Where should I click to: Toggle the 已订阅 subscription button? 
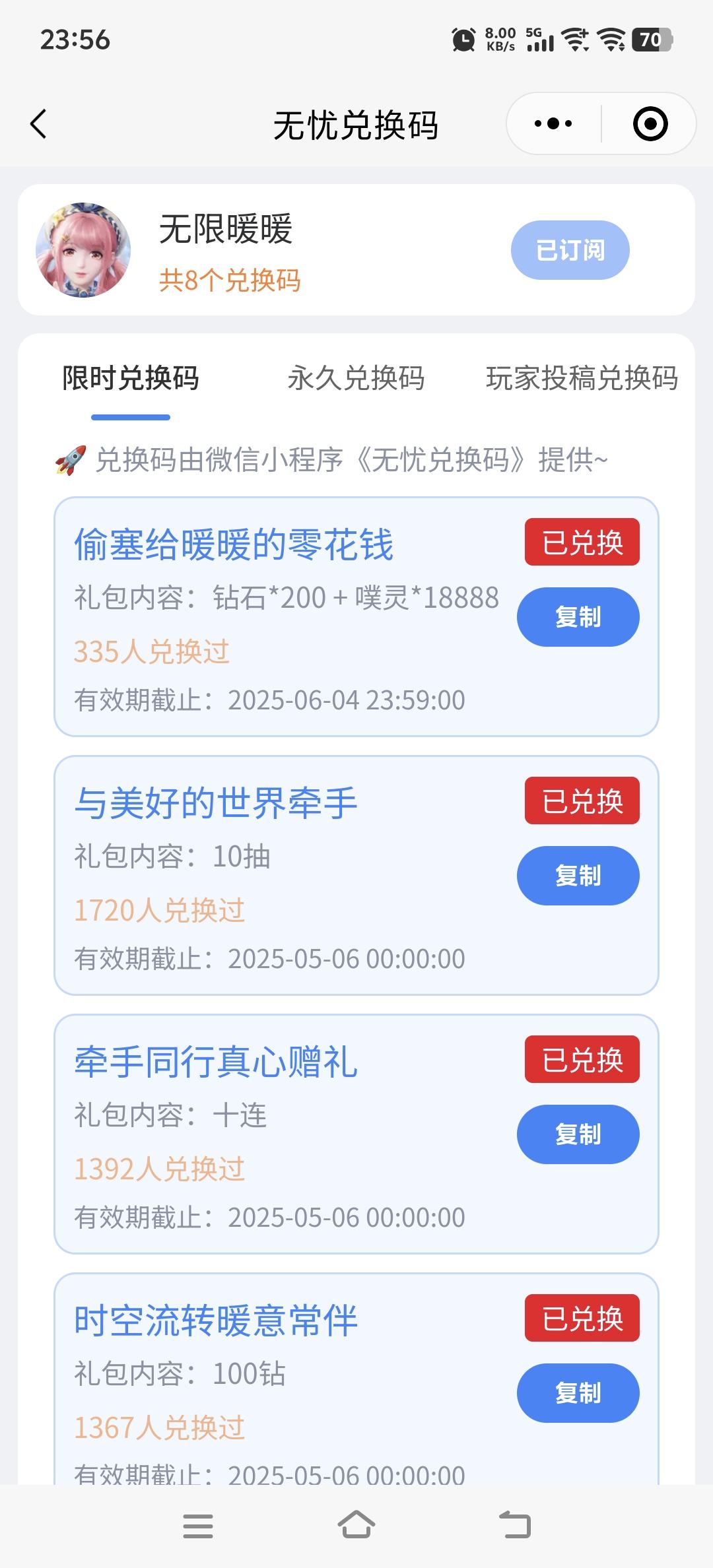pos(569,249)
